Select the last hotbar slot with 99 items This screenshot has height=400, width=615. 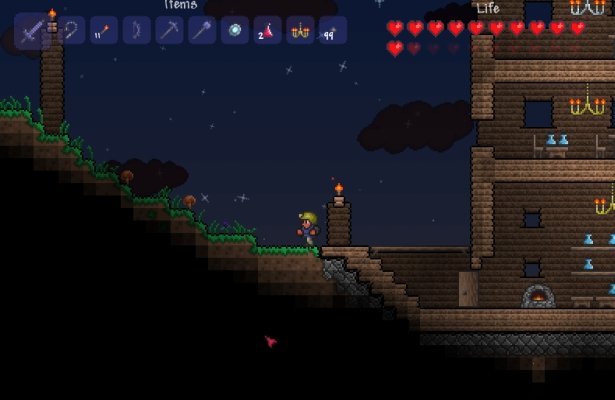(x=333, y=31)
